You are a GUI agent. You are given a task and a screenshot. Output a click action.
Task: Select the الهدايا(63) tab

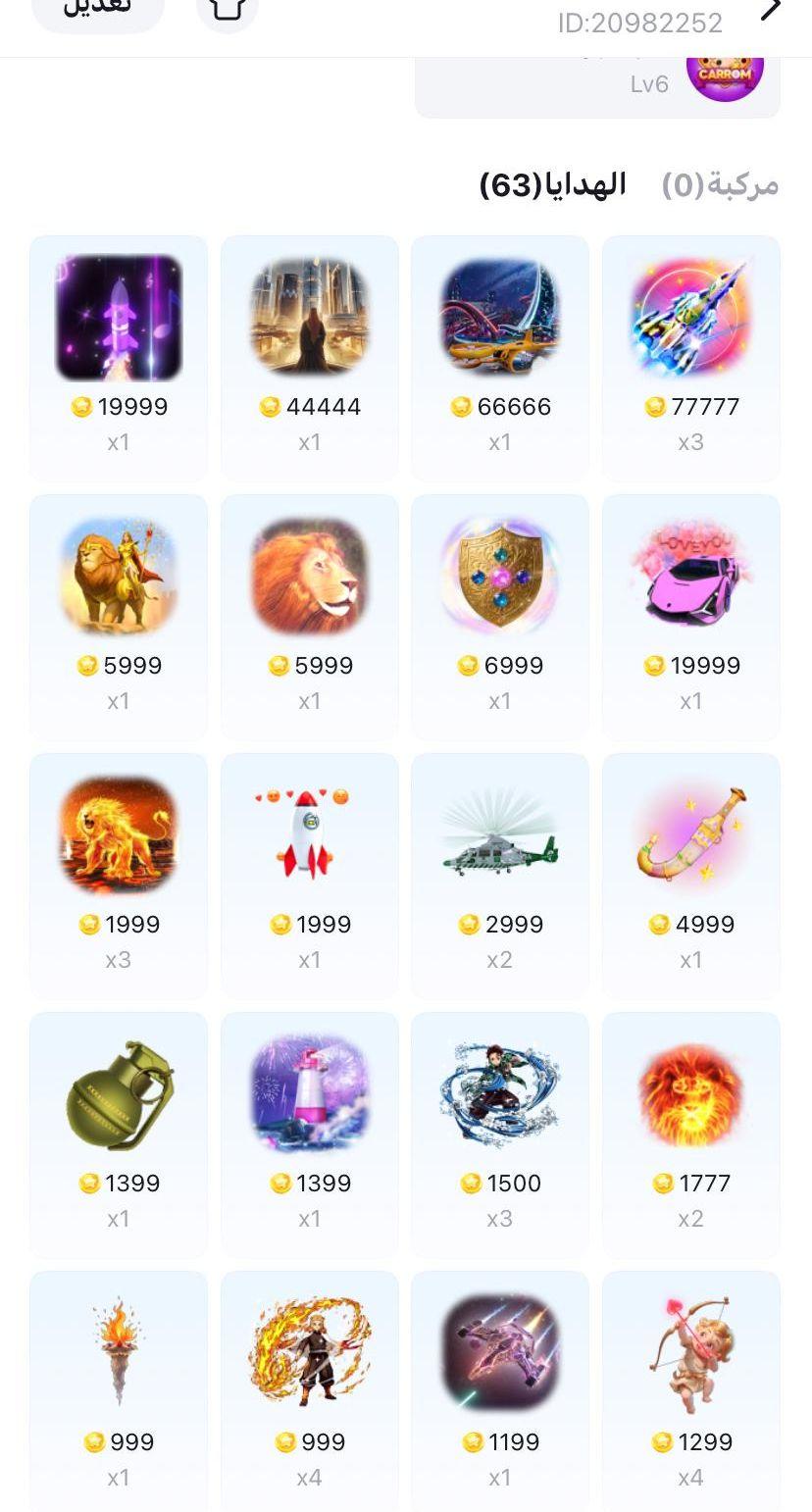click(x=552, y=184)
